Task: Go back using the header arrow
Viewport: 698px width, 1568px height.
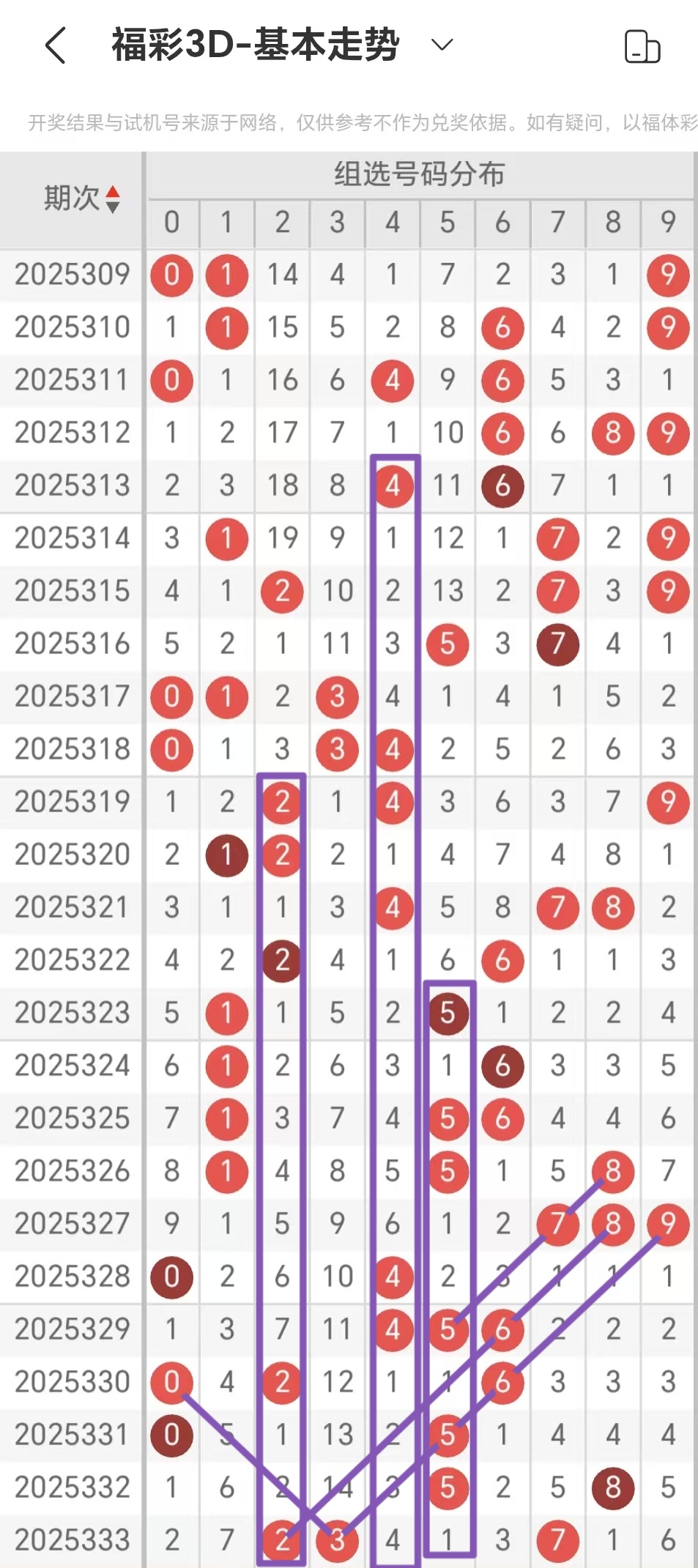Action: click(x=56, y=45)
